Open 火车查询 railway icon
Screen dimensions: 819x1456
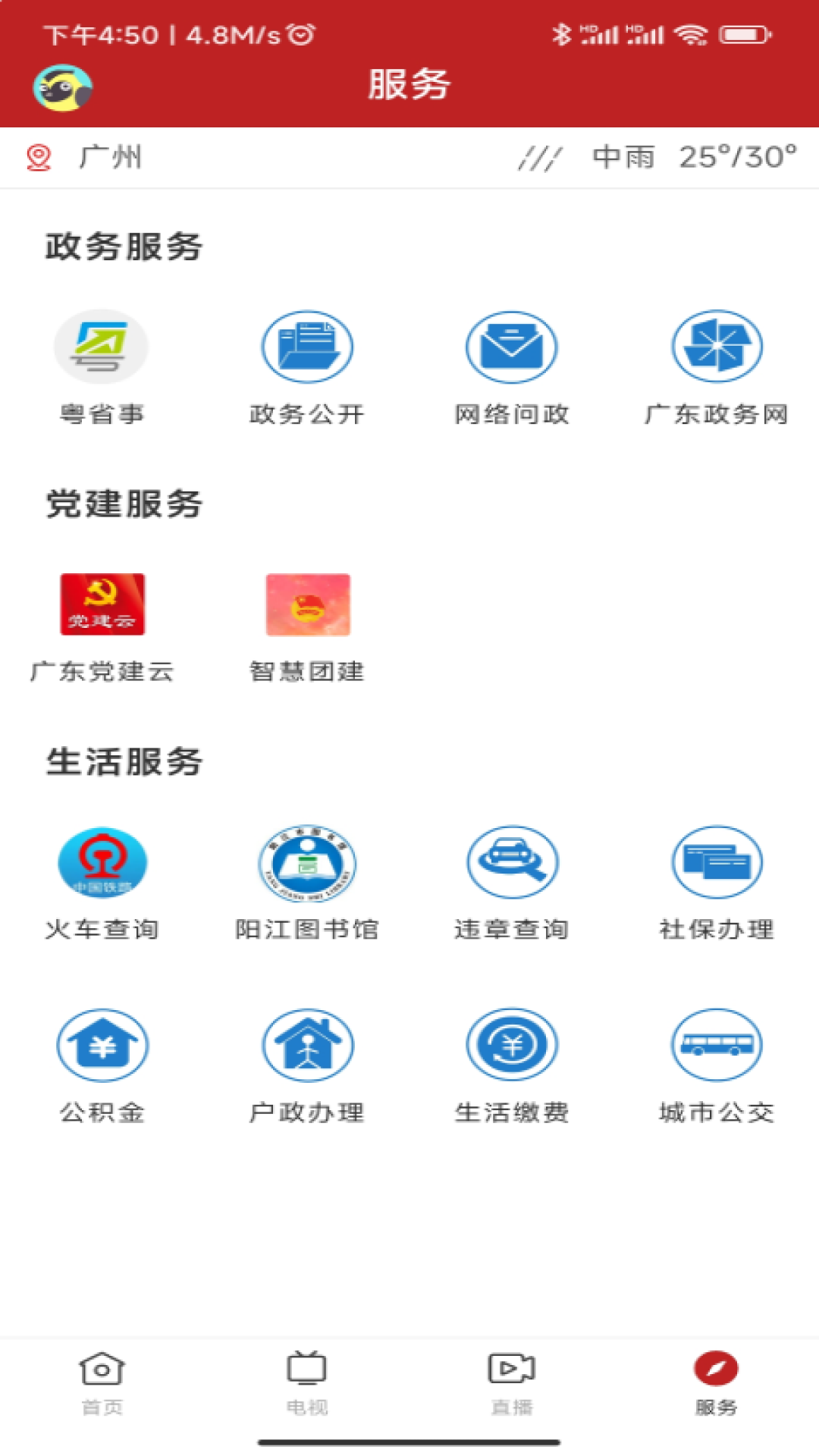[x=102, y=862]
